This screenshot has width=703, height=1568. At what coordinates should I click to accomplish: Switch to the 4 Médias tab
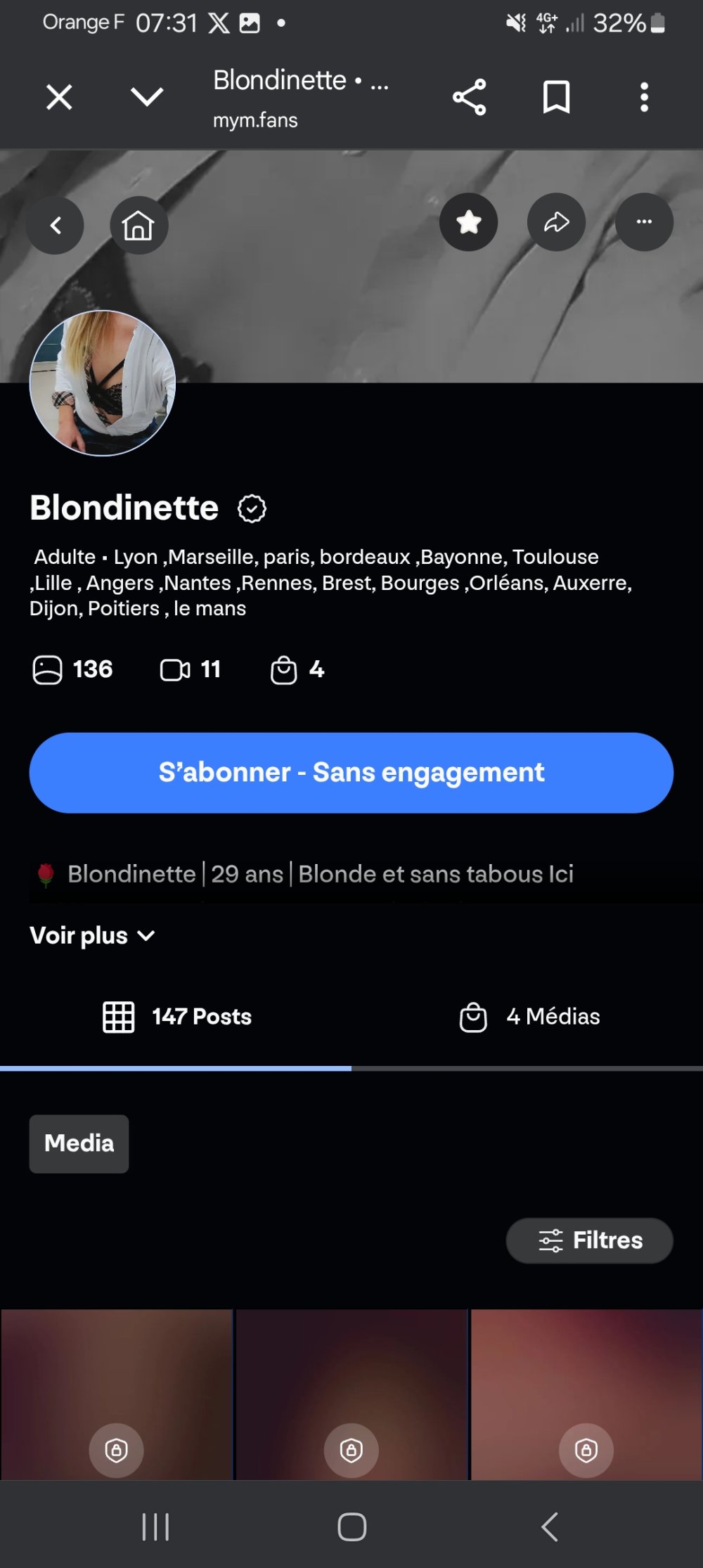tap(528, 1016)
